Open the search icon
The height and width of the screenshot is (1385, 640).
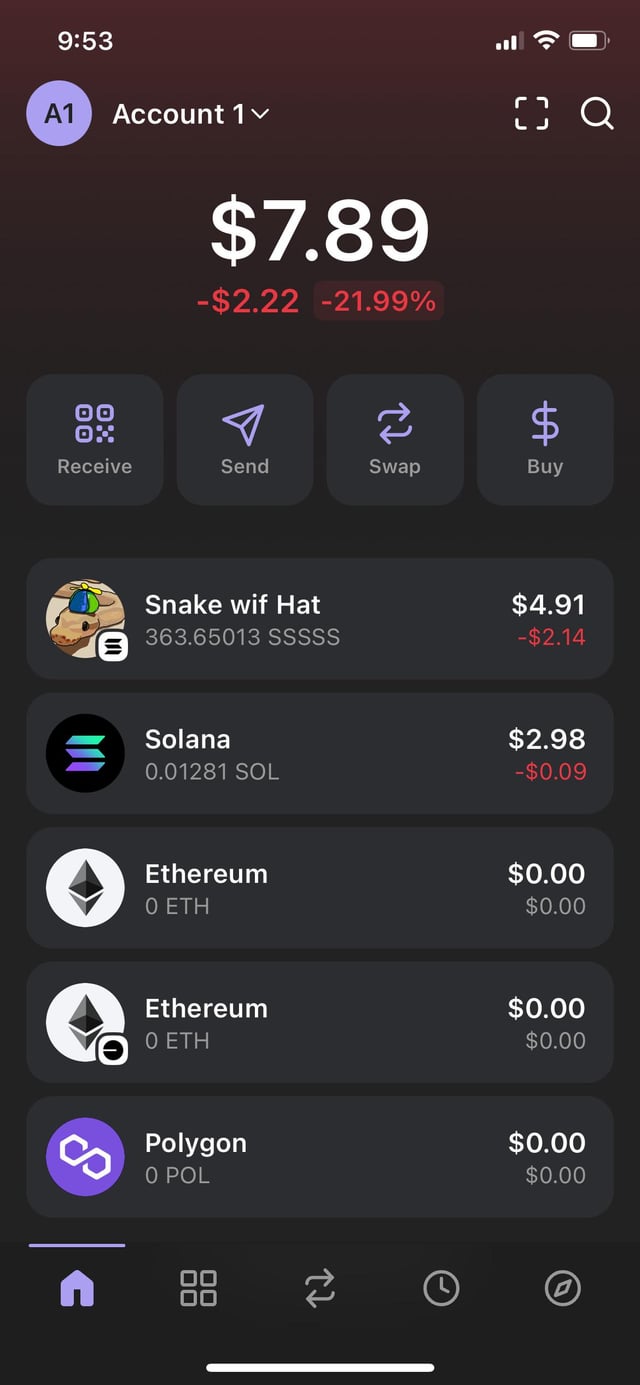[597, 114]
